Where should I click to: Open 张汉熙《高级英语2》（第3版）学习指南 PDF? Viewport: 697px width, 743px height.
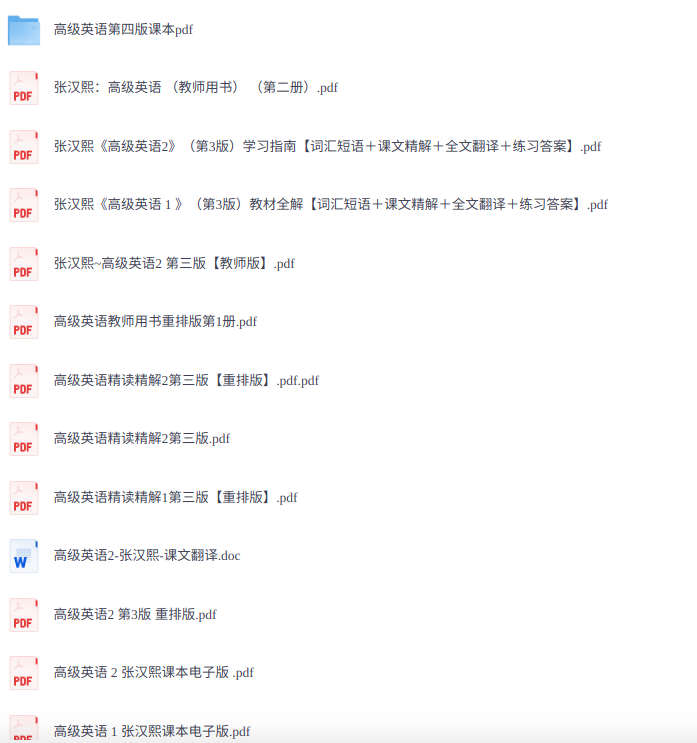click(326, 147)
